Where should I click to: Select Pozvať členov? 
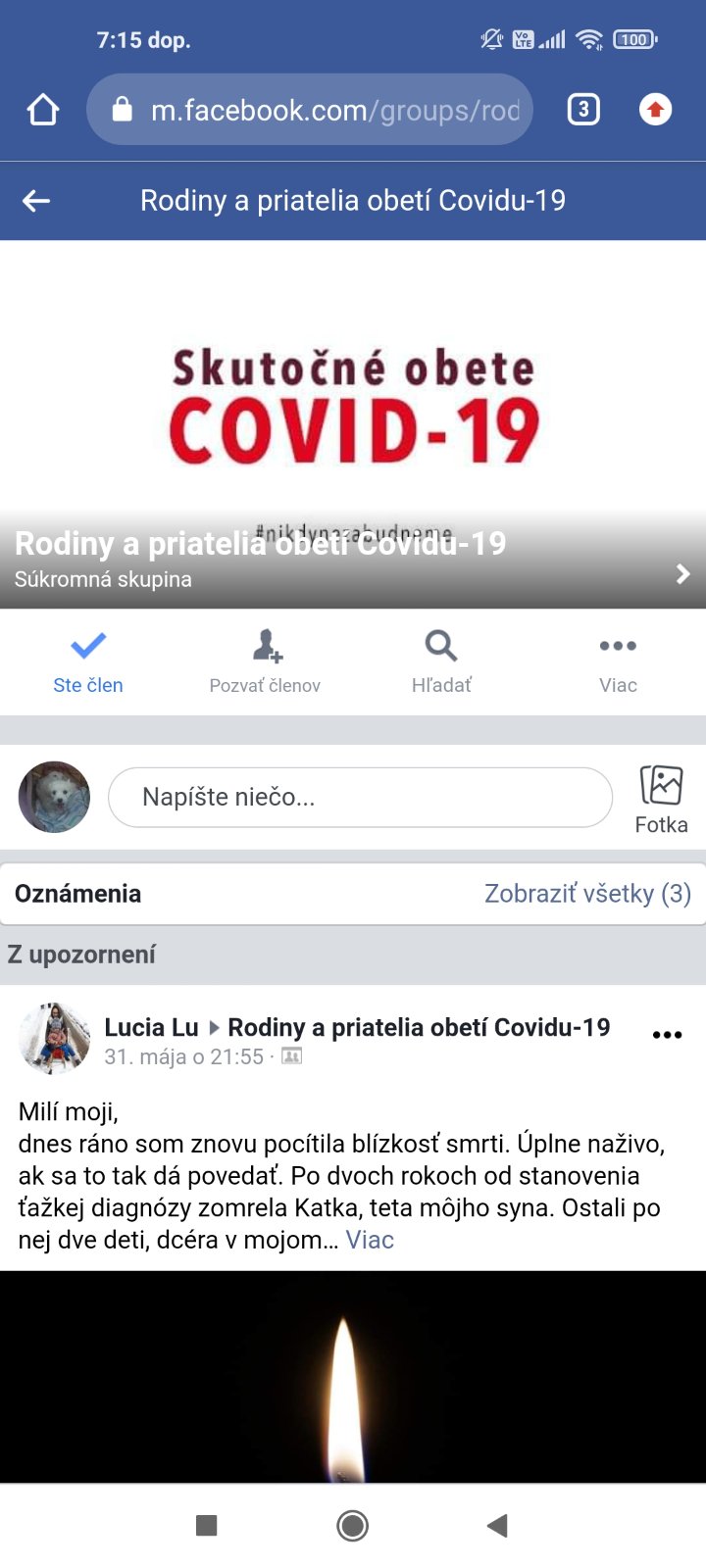point(265,662)
